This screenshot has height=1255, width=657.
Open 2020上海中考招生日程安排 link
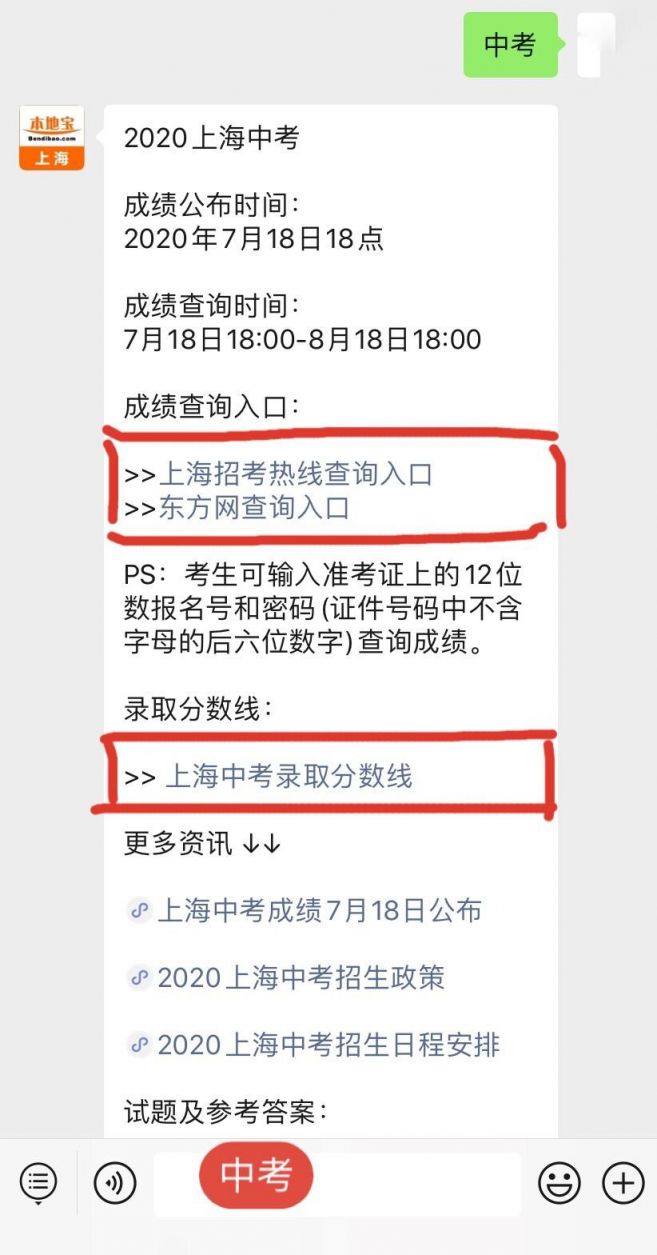[x=328, y=1046]
